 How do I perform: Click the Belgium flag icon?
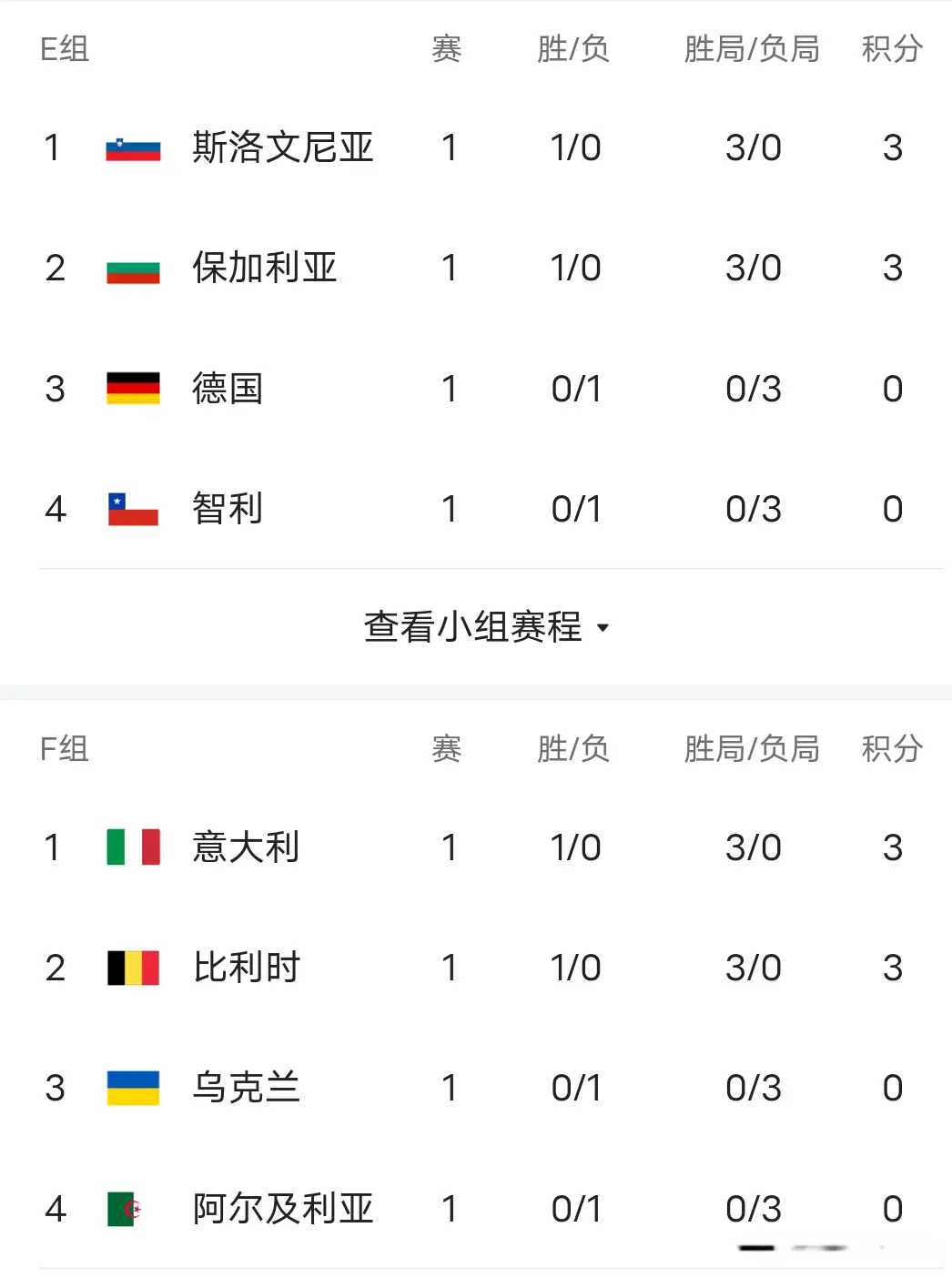click(134, 968)
